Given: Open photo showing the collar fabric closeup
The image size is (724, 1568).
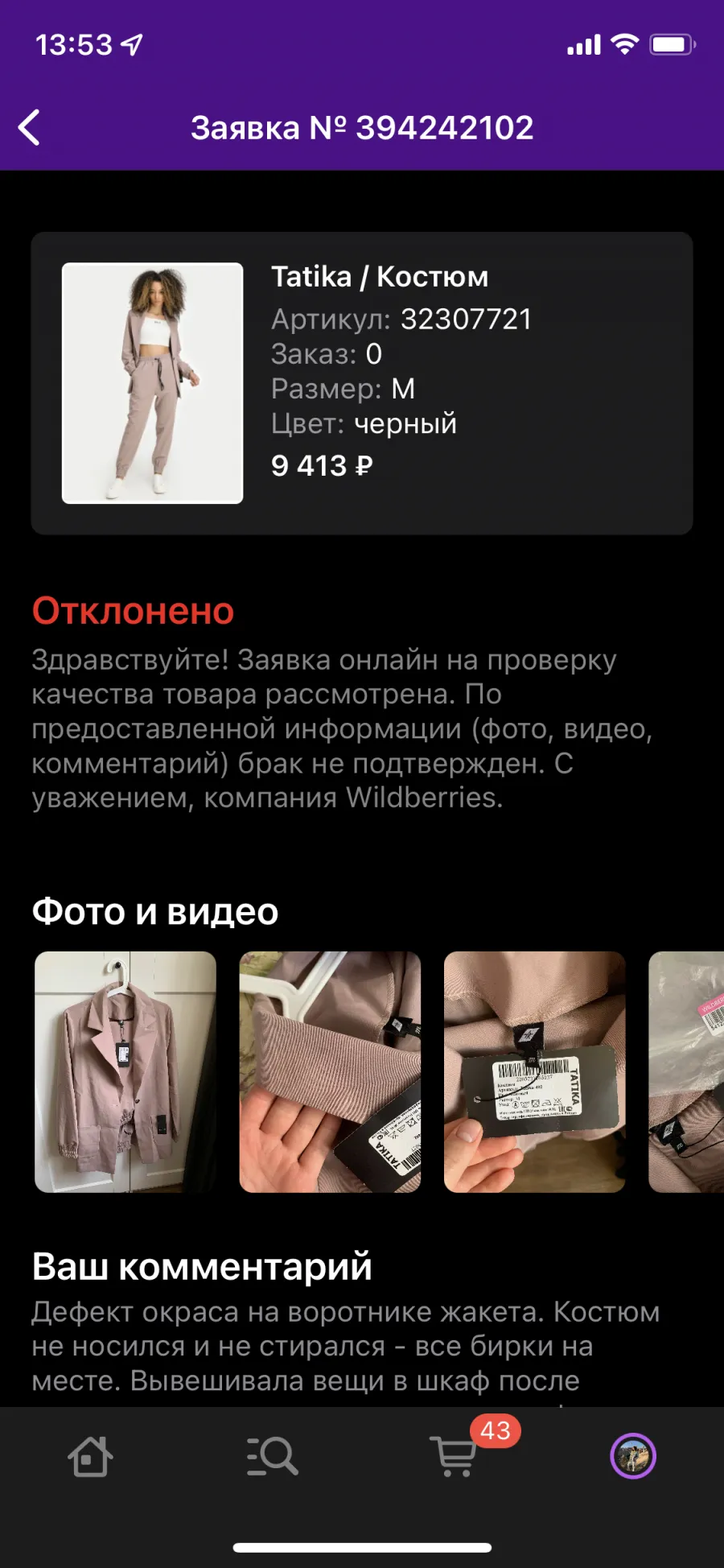Looking at the screenshot, I should (330, 1071).
